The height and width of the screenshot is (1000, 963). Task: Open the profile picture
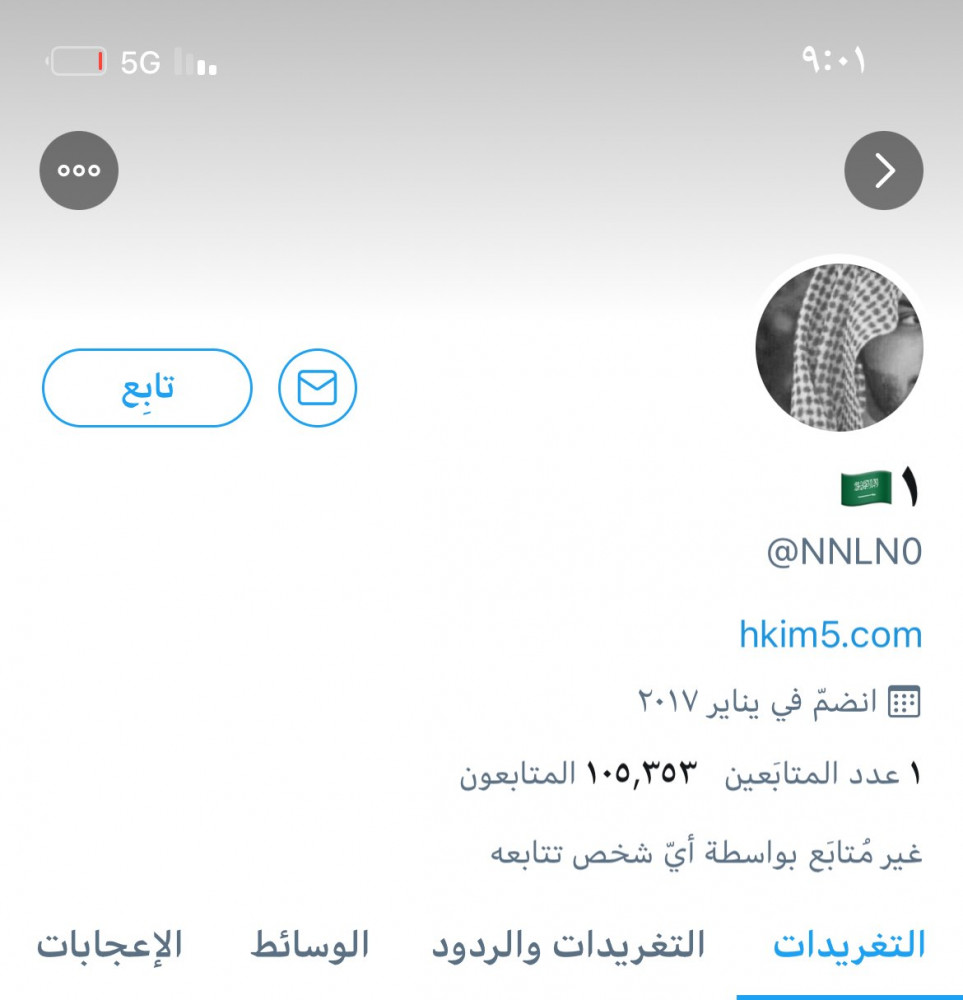tap(839, 347)
